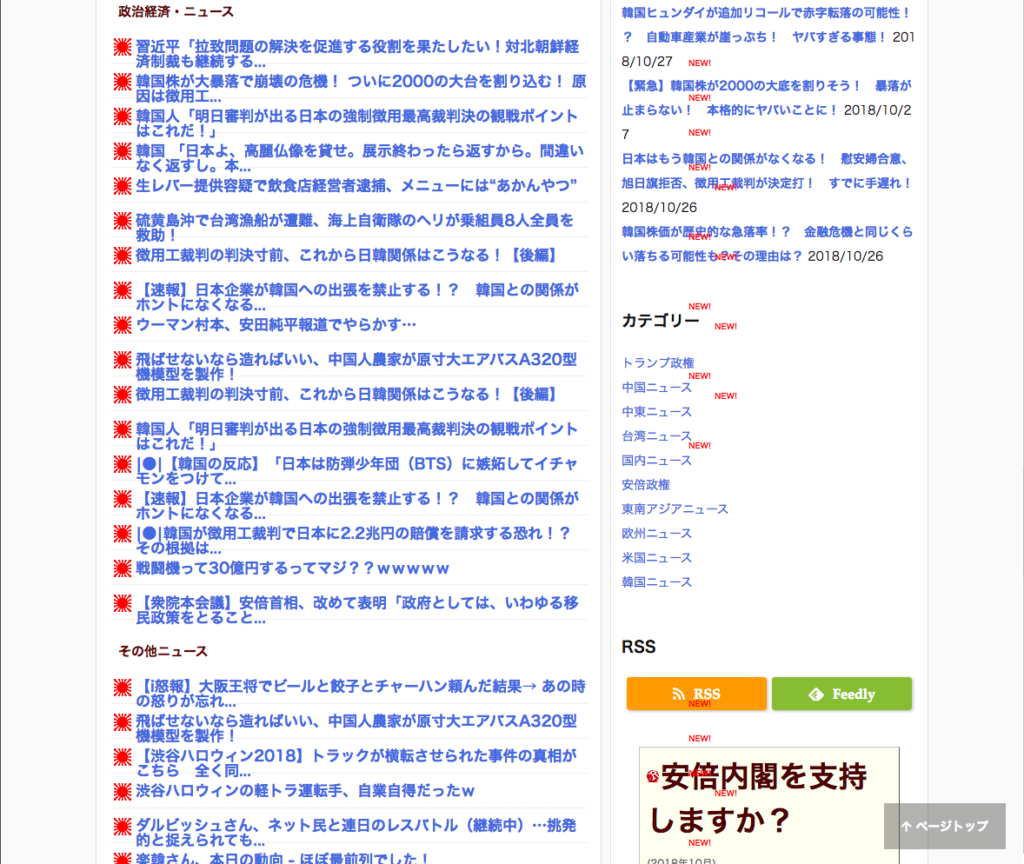Open the 米国ニュース category link
Screen dimensions: 1024x864
point(656,557)
